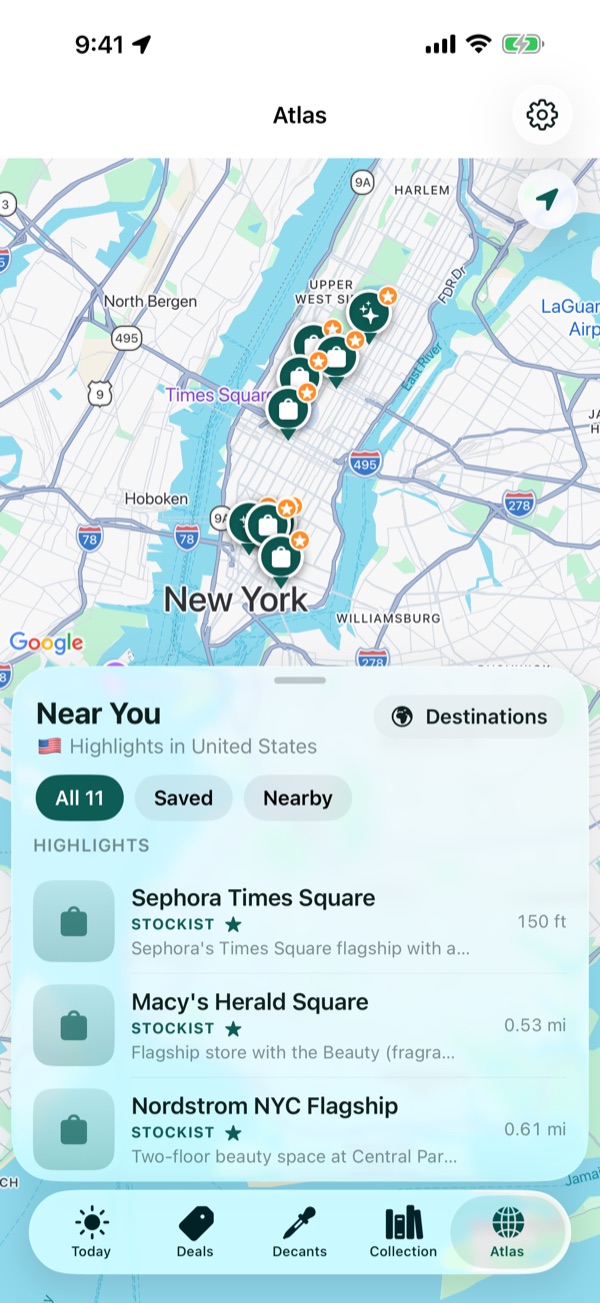Image resolution: width=600 pixels, height=1303 pixels.
Task: Tap the sparkle map pin near Upper West Side
Action: [x=369, y=314]
